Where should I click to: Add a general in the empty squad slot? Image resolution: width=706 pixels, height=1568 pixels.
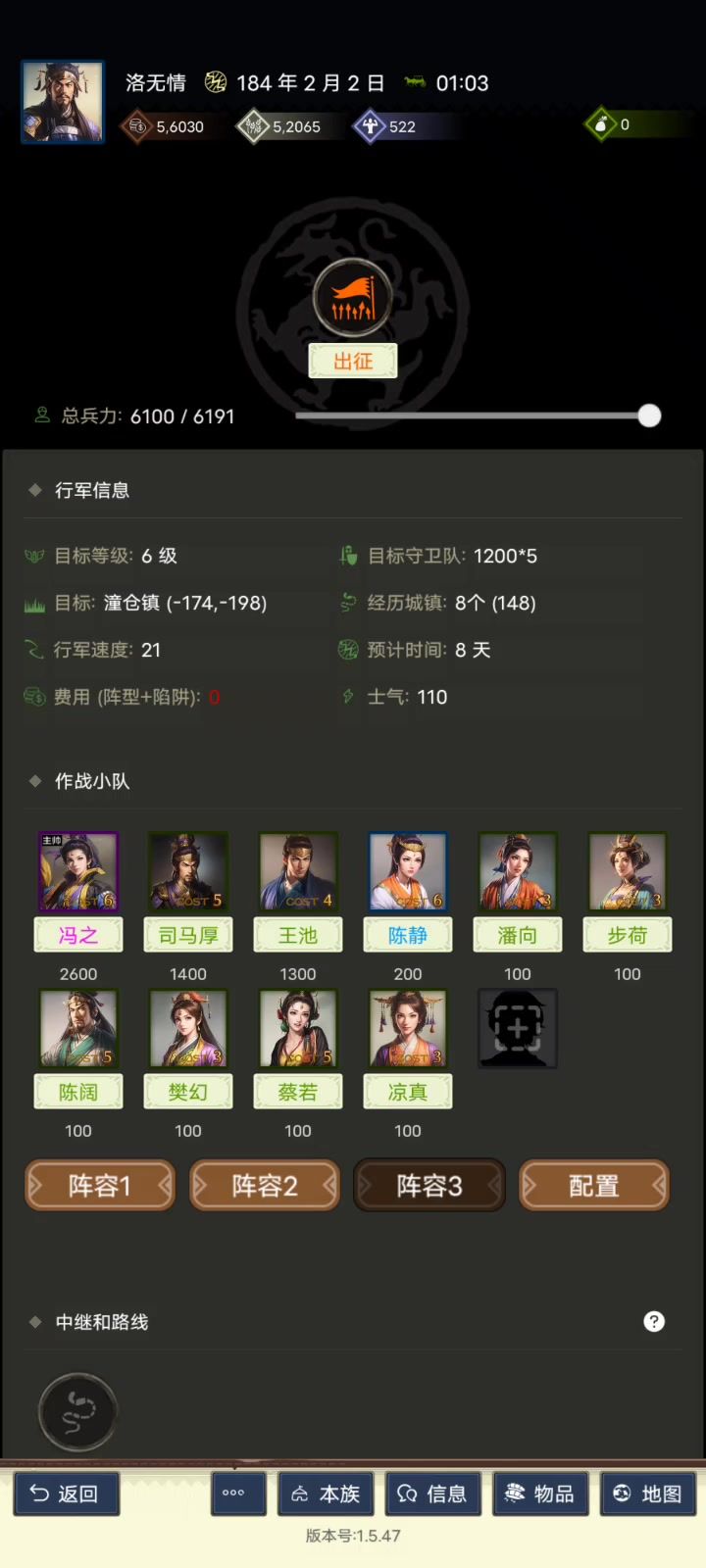[x=518, y=1029]
